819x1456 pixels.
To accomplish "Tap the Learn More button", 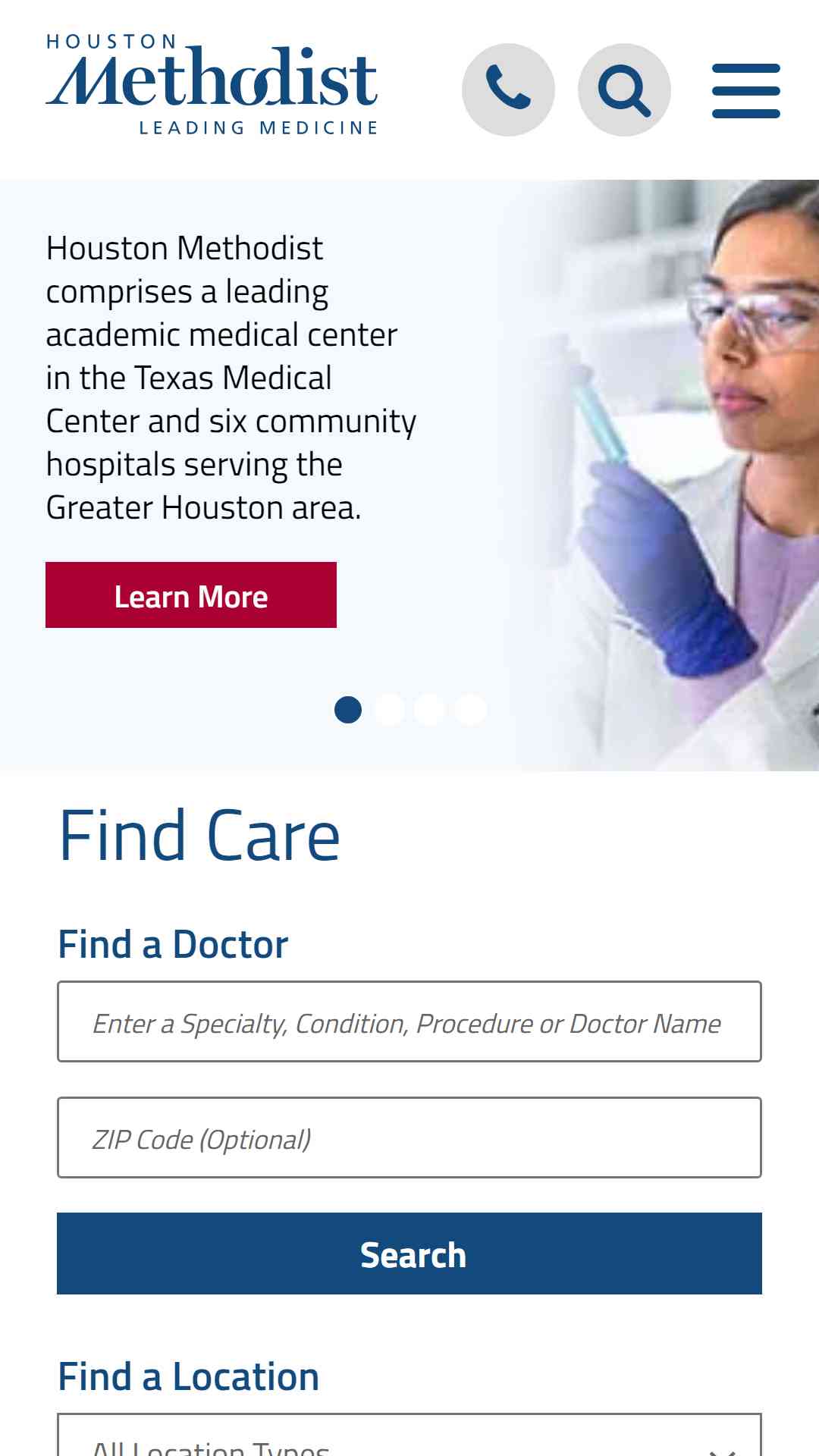I will [x=191, y=595].
